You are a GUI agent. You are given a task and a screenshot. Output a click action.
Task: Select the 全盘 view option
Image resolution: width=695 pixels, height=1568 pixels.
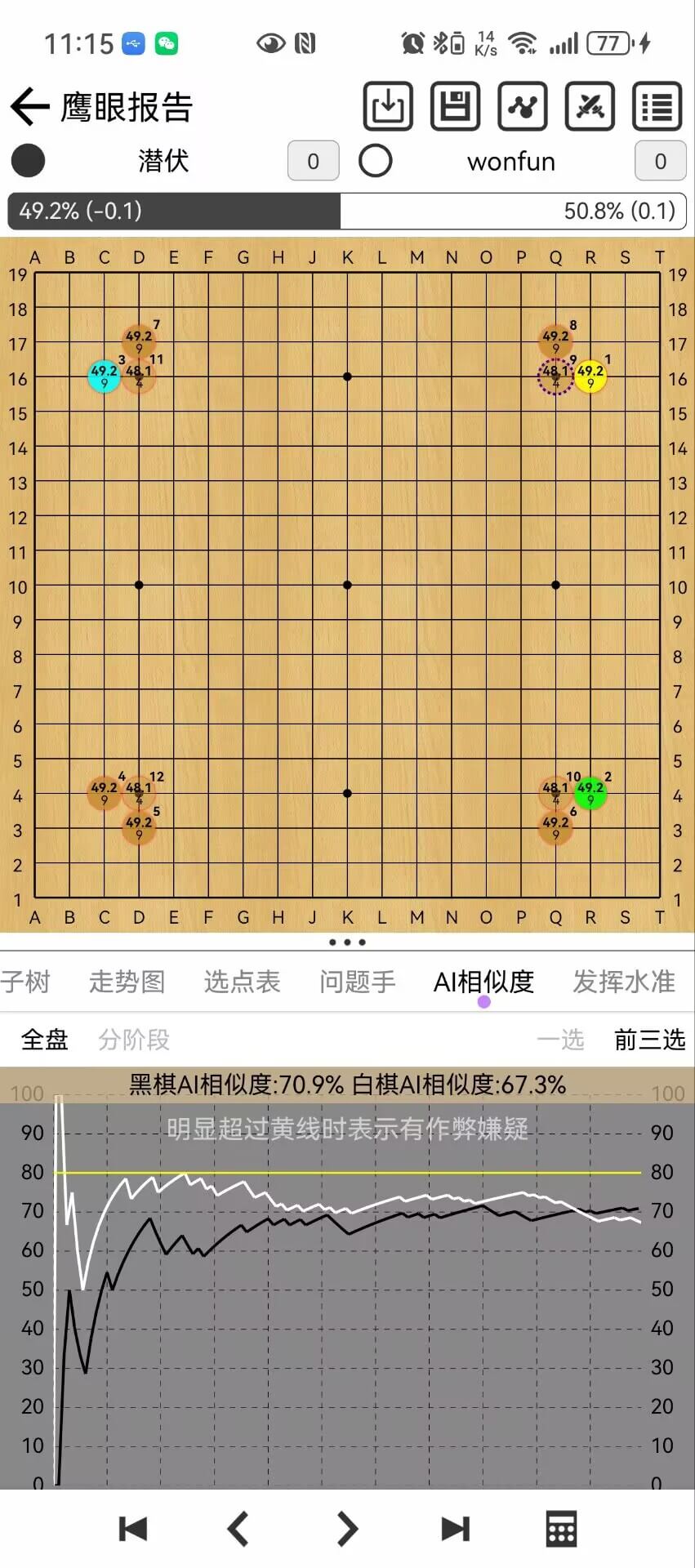coord(44,1040)
